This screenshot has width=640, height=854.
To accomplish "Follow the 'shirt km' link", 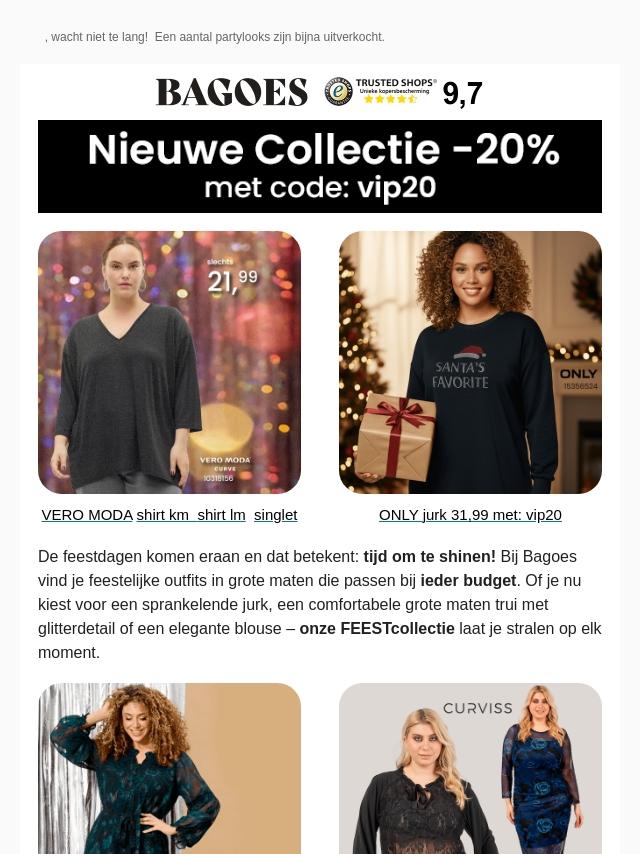I will [163, 515].
